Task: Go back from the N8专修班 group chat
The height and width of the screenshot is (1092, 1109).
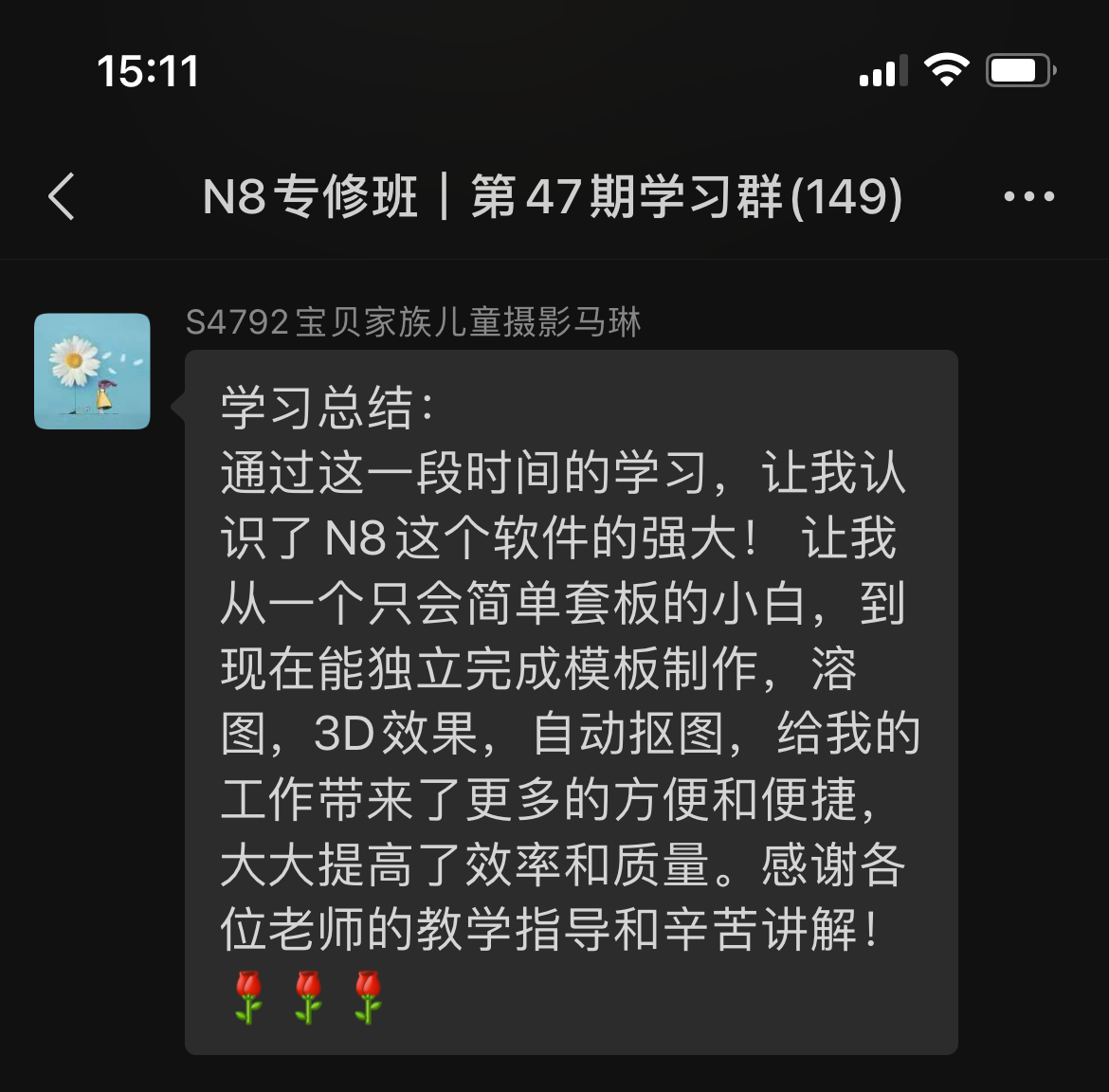Action: pos(62,197)
